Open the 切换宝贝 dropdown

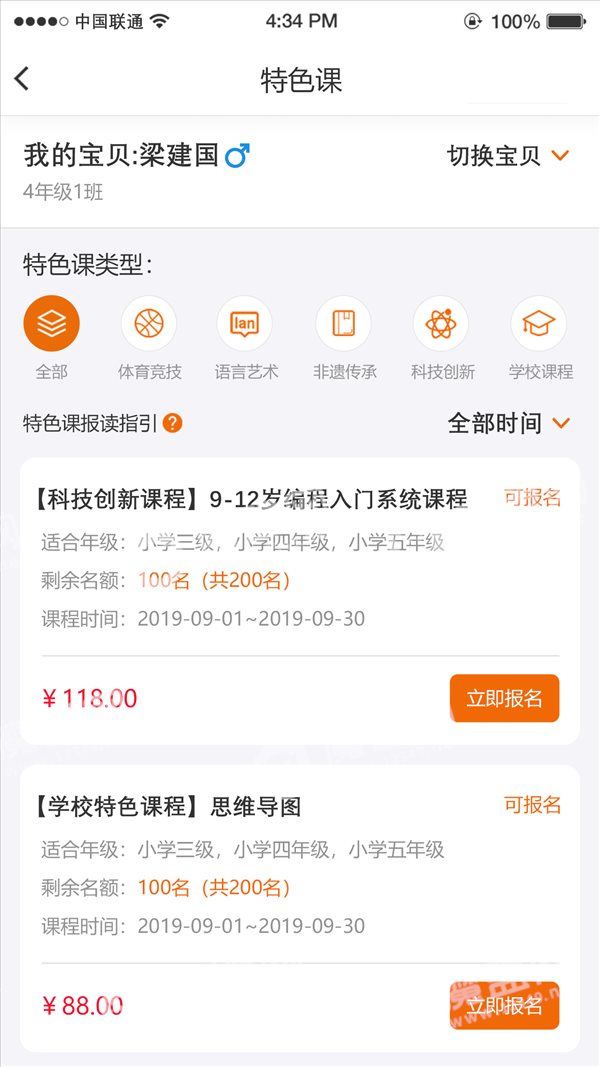(508, 156)
